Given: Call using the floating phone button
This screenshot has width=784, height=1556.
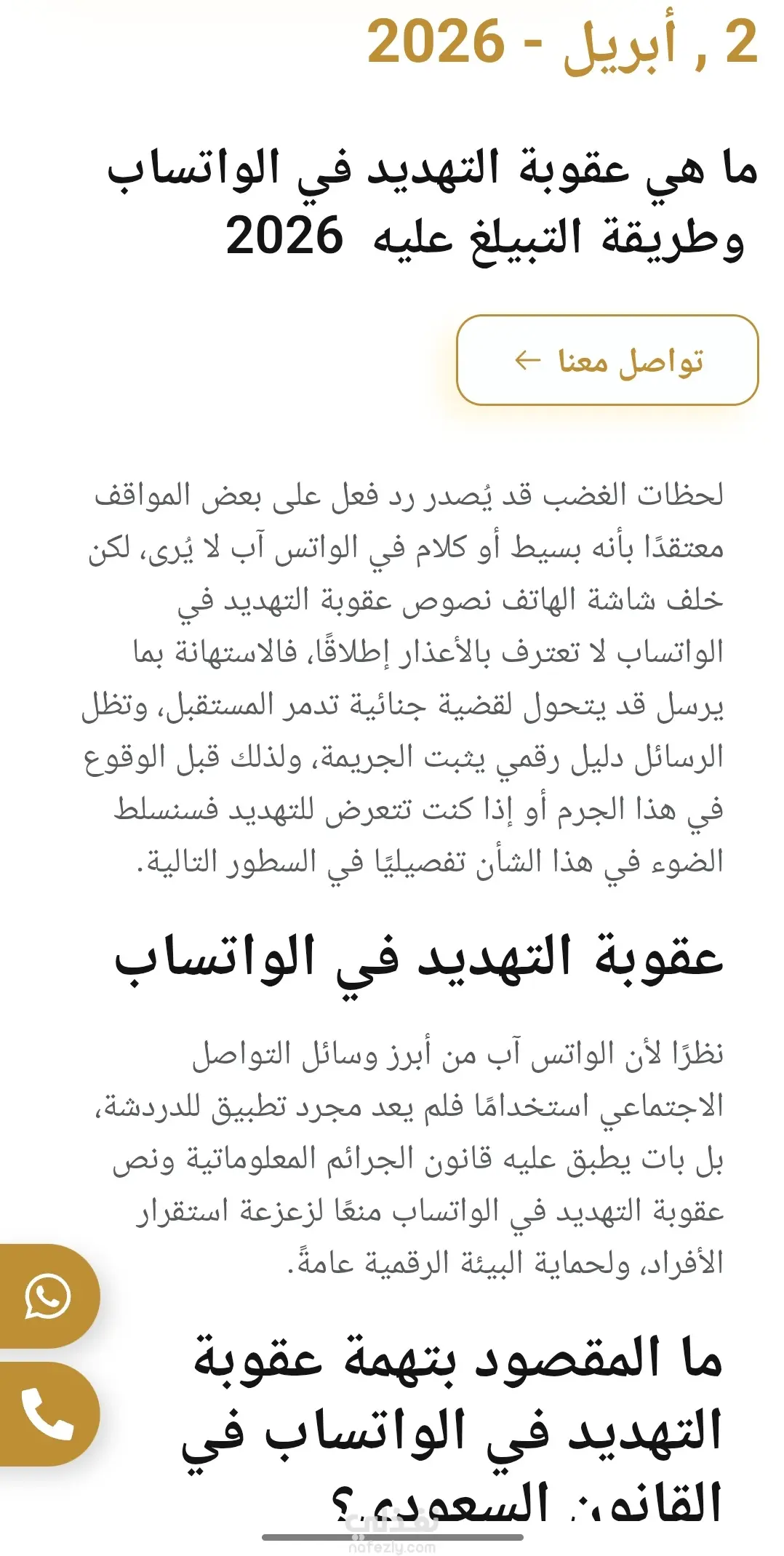Looking at the screenshot, I should point(48,1413).
